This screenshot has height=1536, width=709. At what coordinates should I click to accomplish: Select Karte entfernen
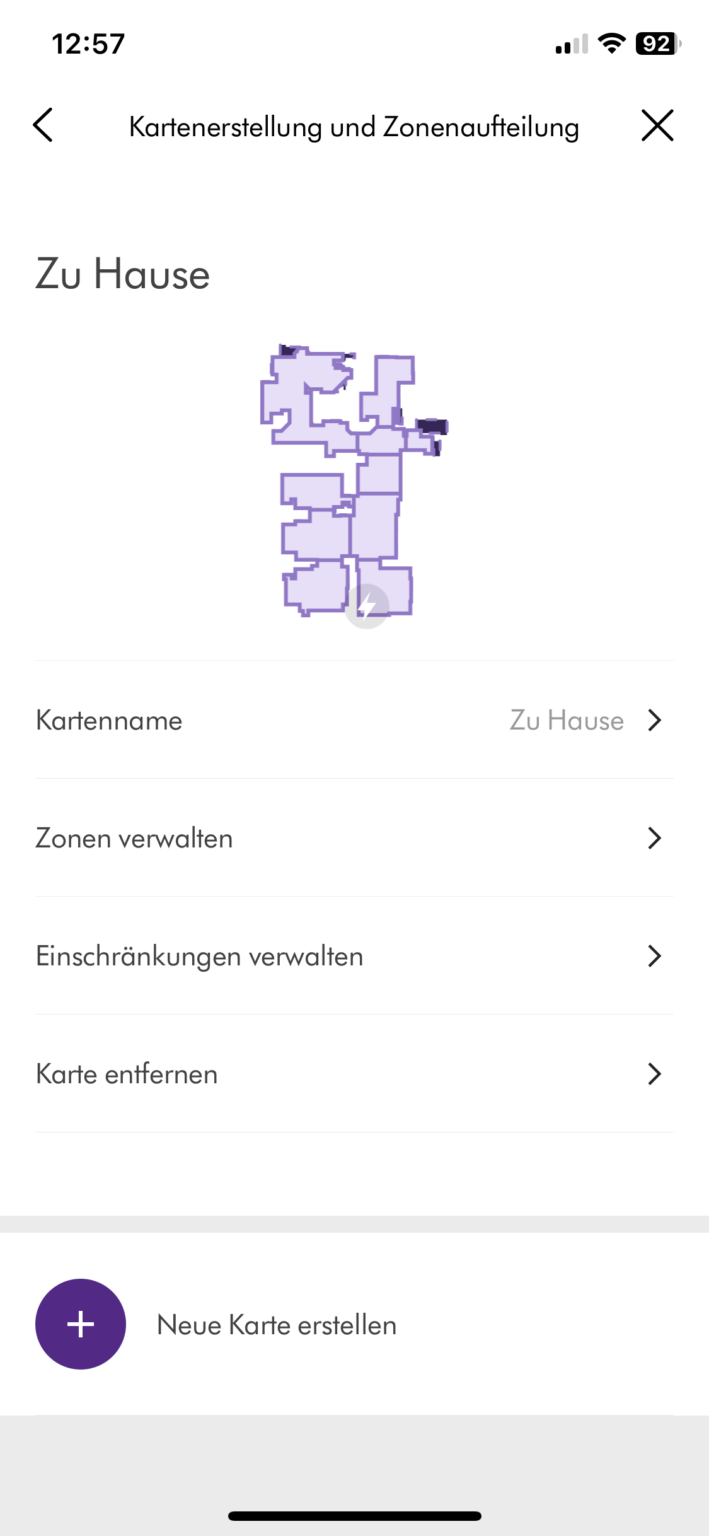click(354, 1074)
